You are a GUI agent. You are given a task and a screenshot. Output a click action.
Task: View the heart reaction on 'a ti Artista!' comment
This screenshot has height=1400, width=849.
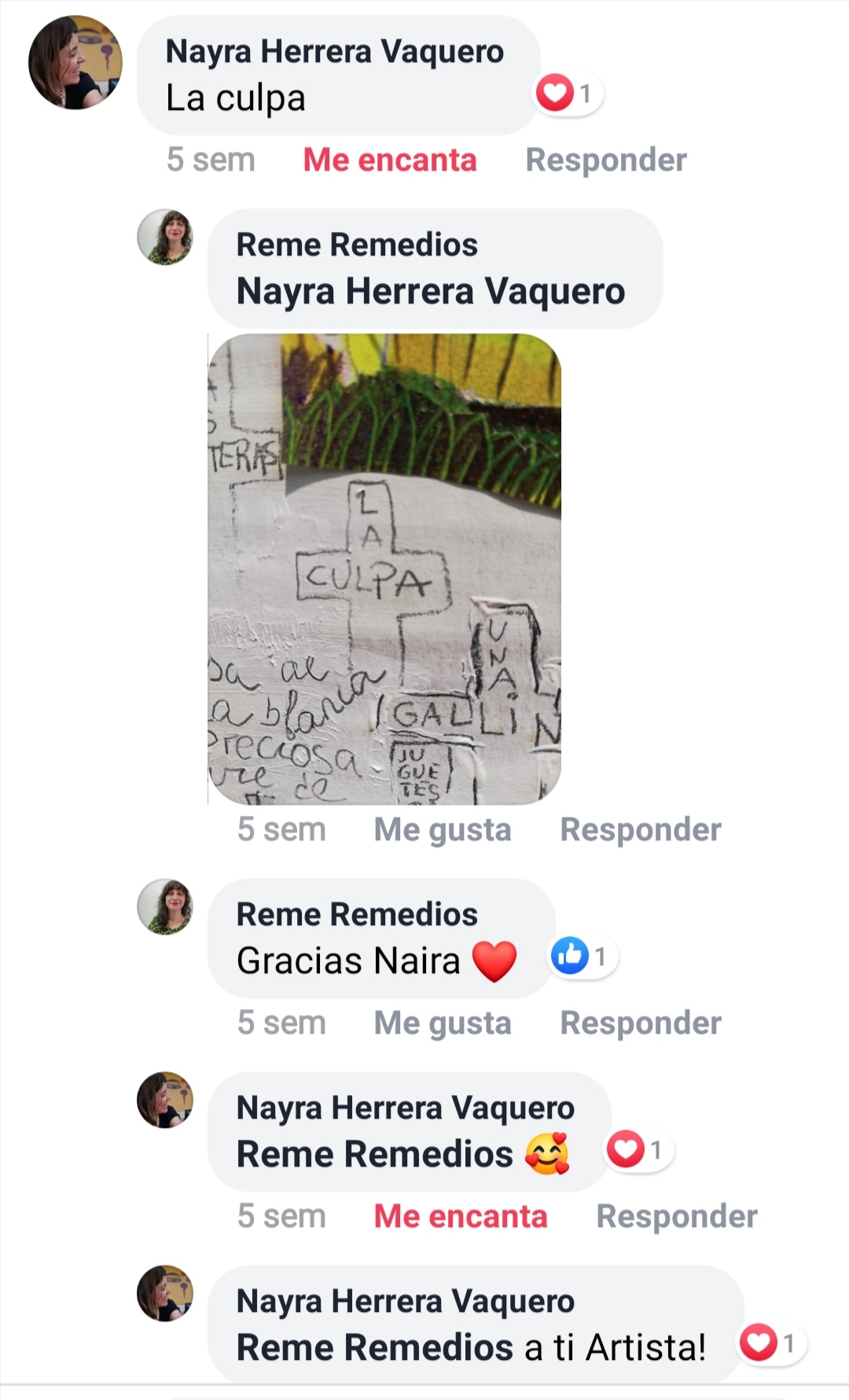770,1343
